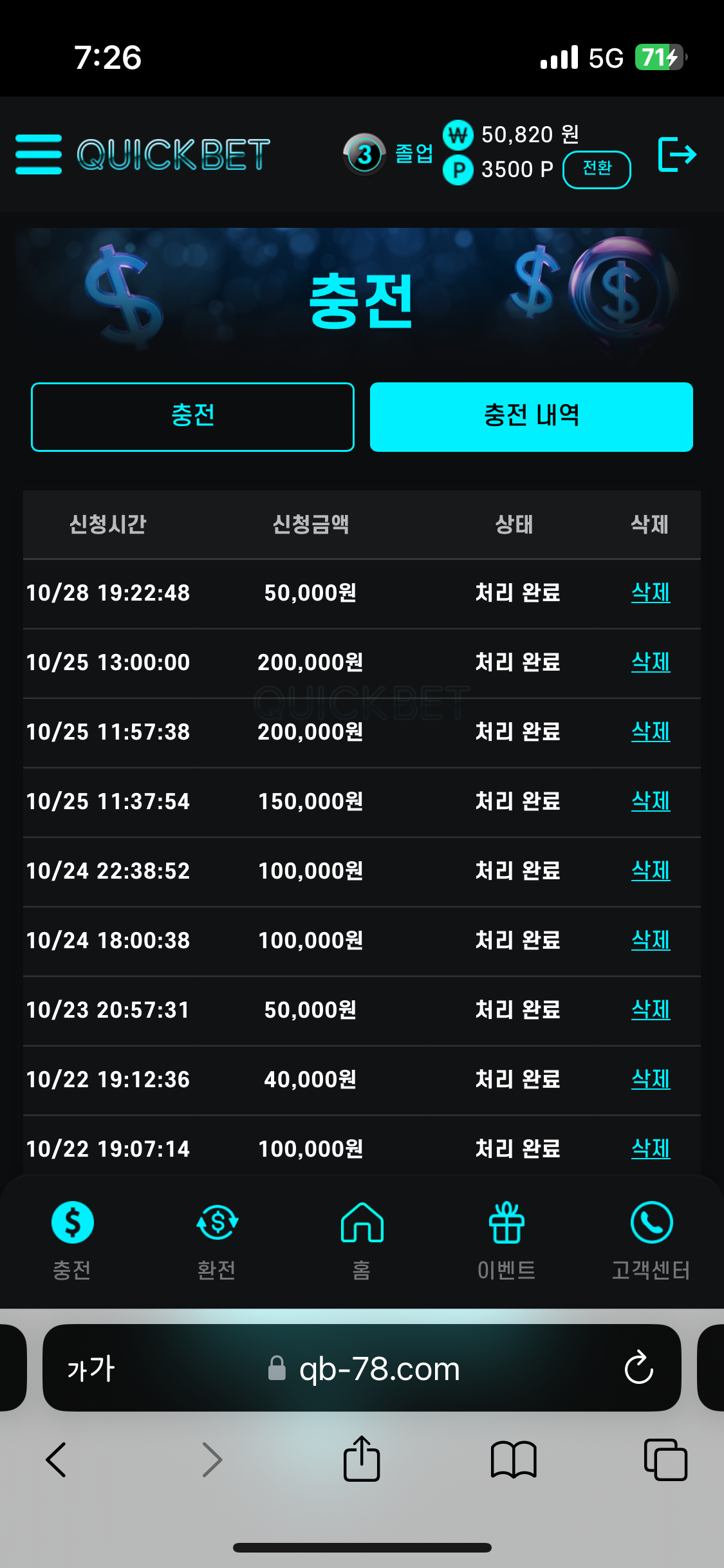
Task: Open Safari bookmarks
Action: point(513,1459)
